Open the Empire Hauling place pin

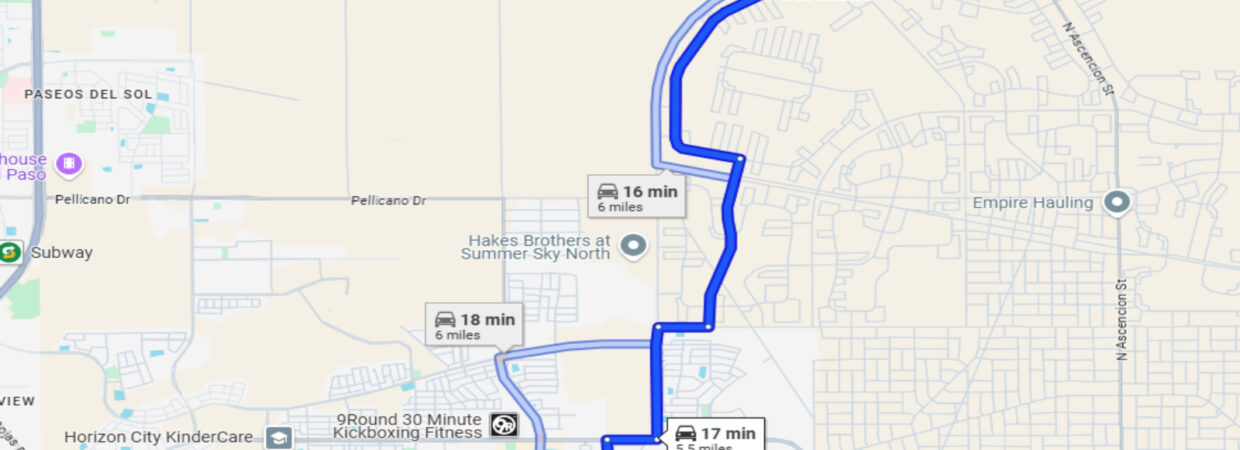point(1117,203)
